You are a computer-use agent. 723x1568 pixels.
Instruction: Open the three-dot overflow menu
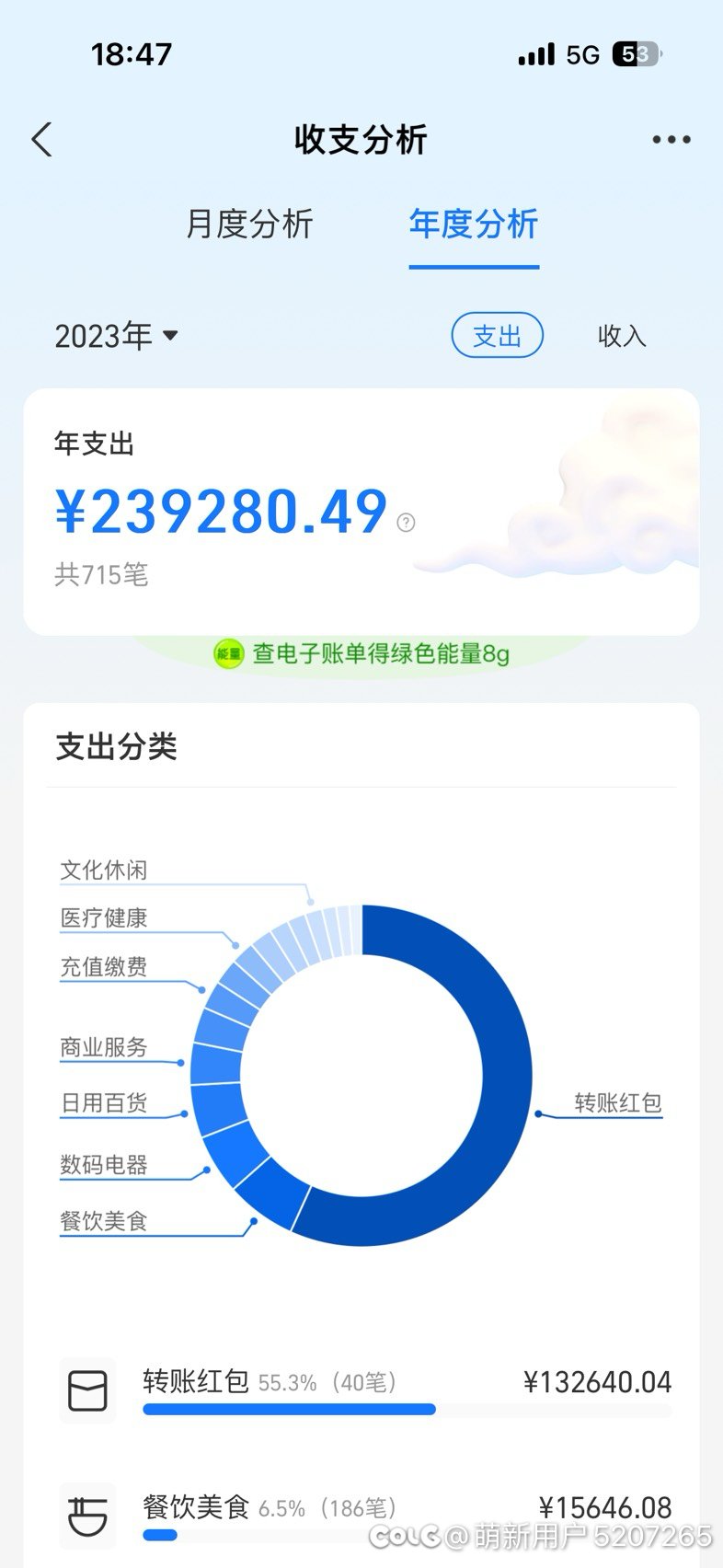pos(671,140)
